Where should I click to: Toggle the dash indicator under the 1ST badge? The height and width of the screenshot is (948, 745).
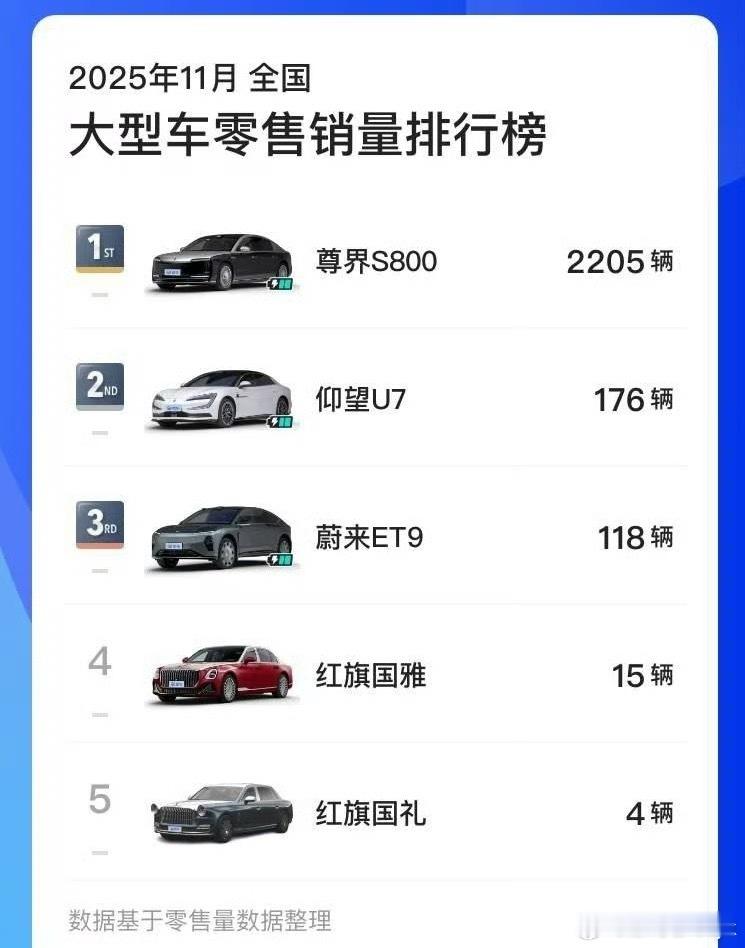(x=97, y=296)
